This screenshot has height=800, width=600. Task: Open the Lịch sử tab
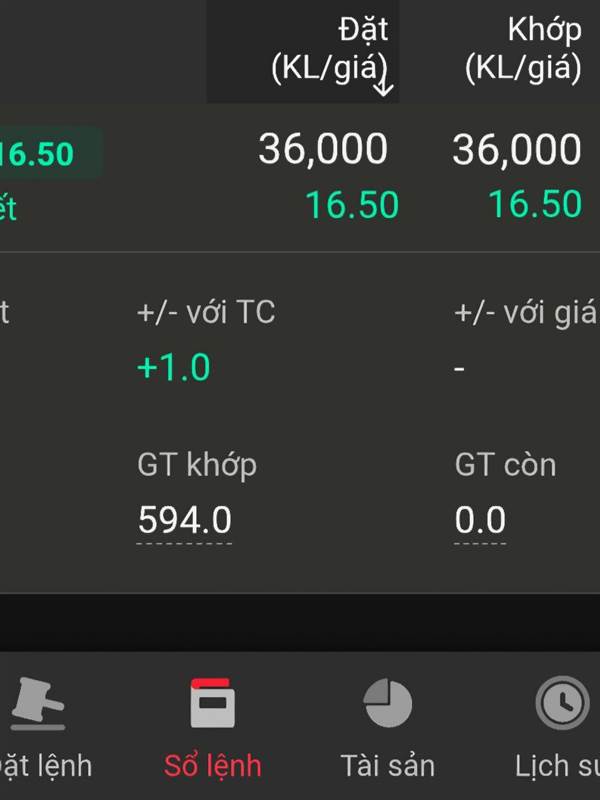click(x=560, y=728)
